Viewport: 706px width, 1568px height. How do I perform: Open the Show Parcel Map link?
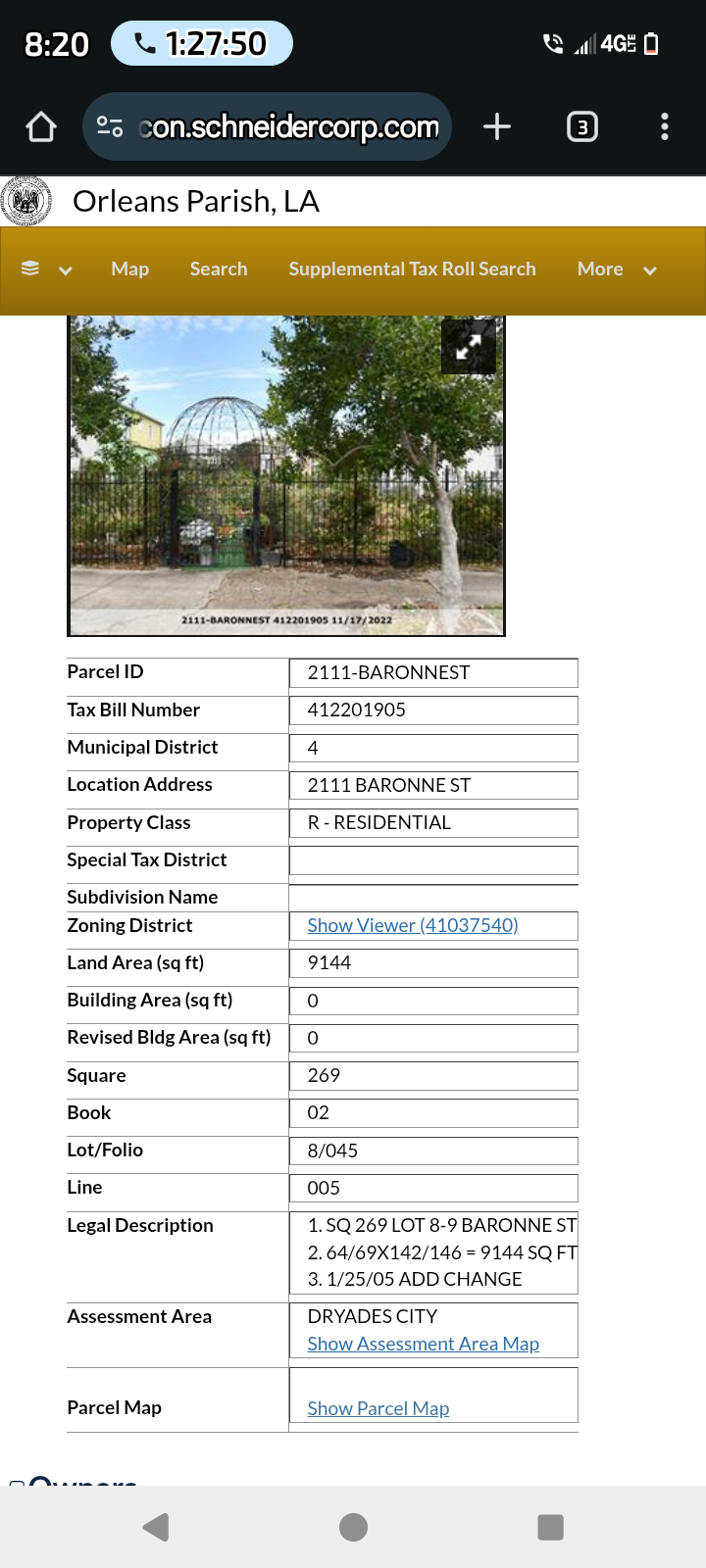[378, 1408]
